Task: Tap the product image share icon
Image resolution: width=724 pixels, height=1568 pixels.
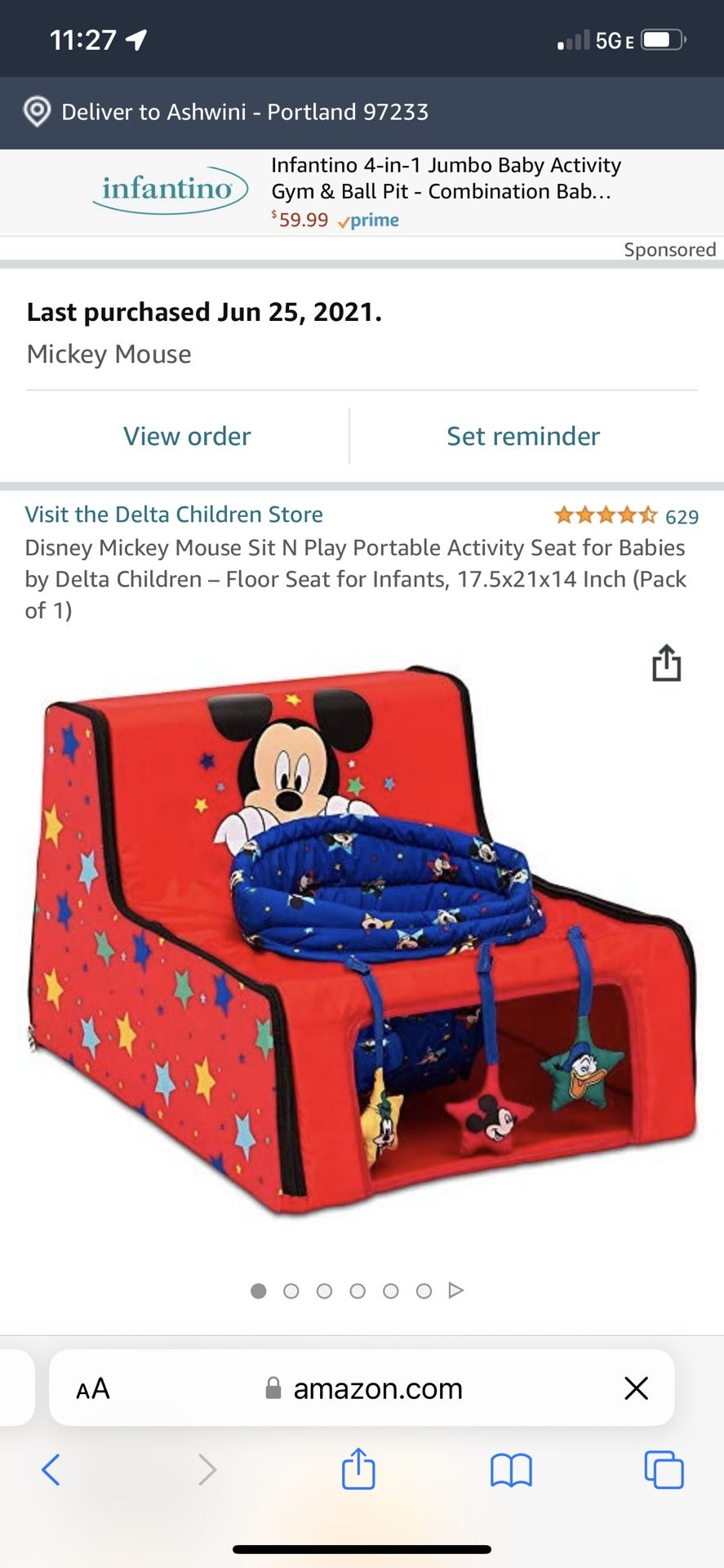Action: click(x=667, y=663)
